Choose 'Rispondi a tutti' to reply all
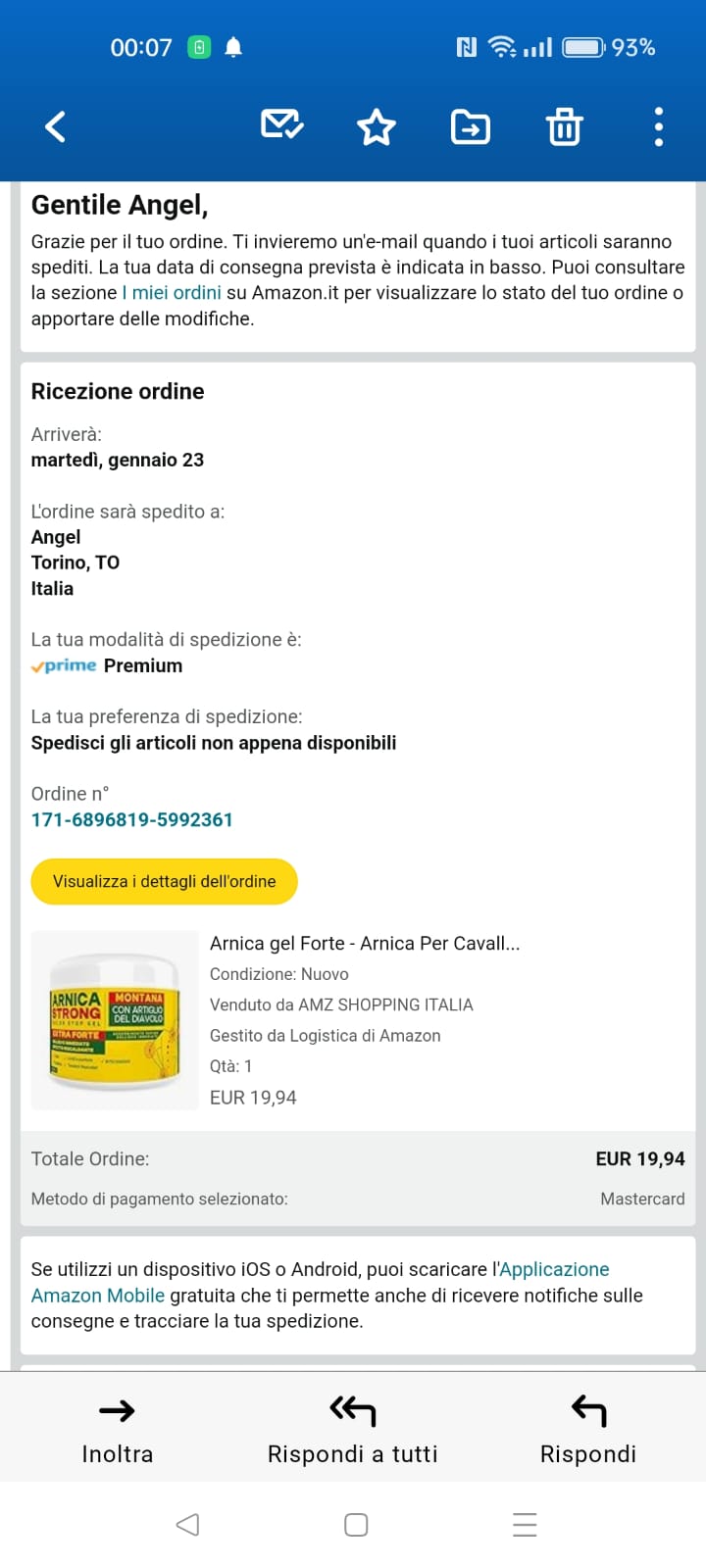The image size is (706, 1568). [353, 1430]
